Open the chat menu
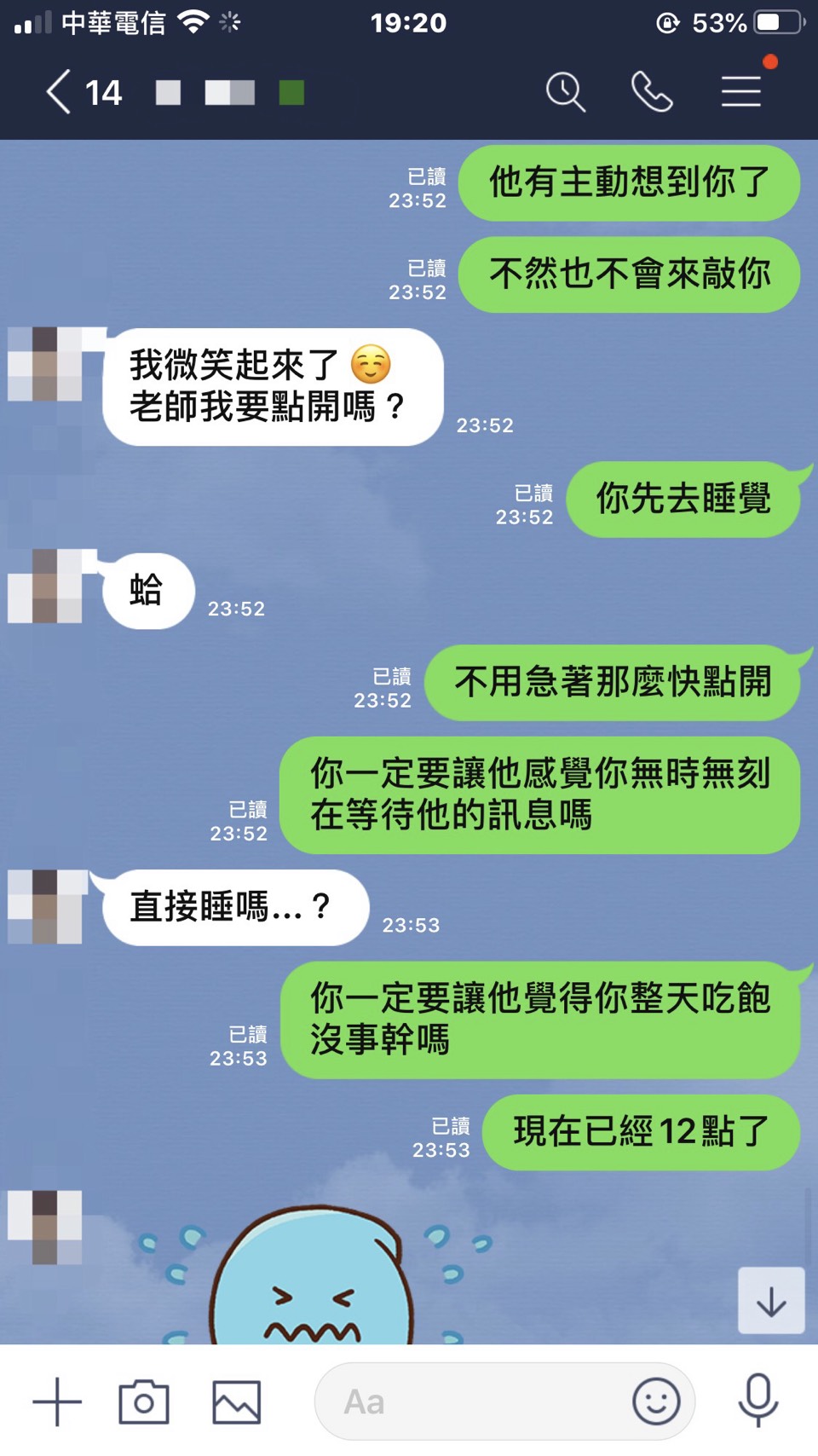The height and width of the screenshot is (1456, 818). pos(741,92)
